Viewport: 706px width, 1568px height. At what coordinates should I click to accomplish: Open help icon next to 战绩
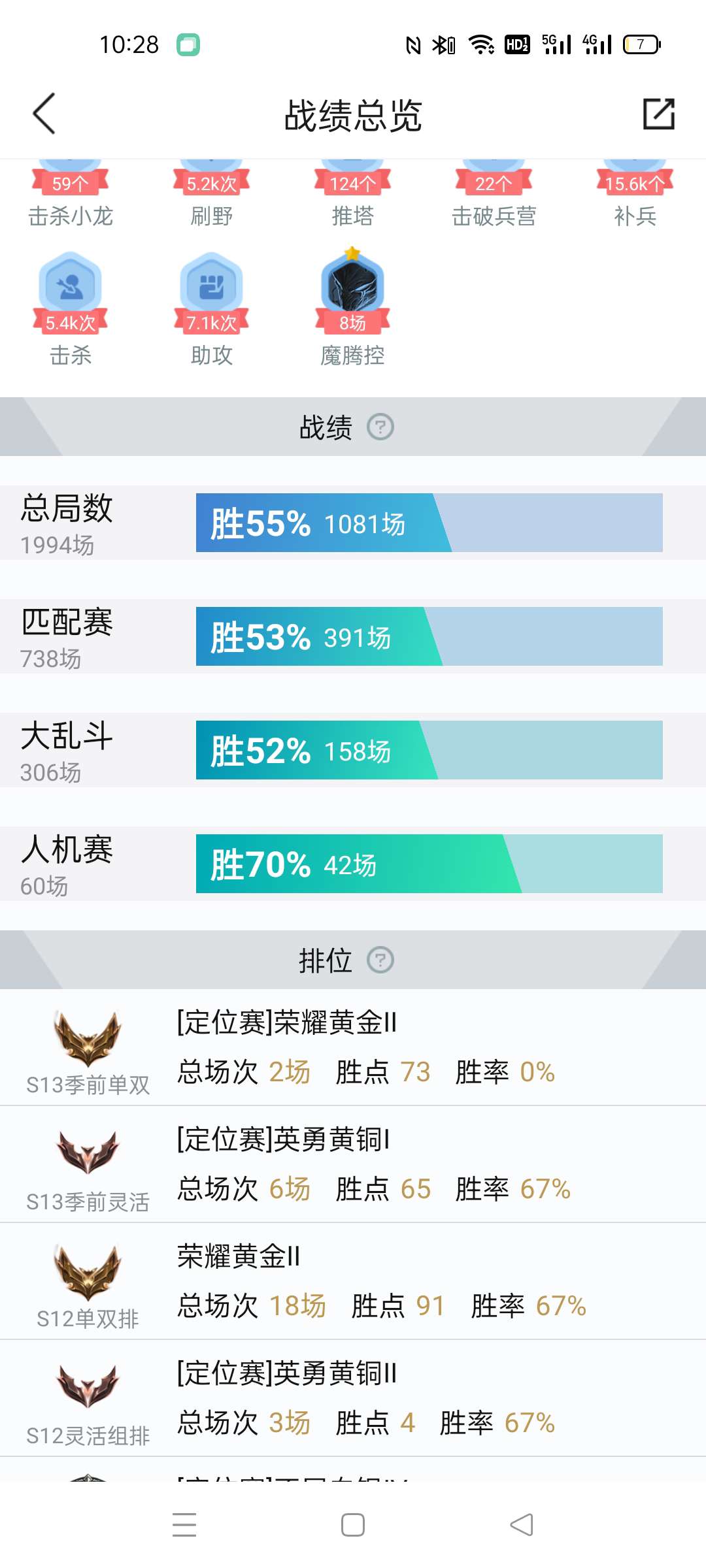pyautogui.click(x=380, y=427)
